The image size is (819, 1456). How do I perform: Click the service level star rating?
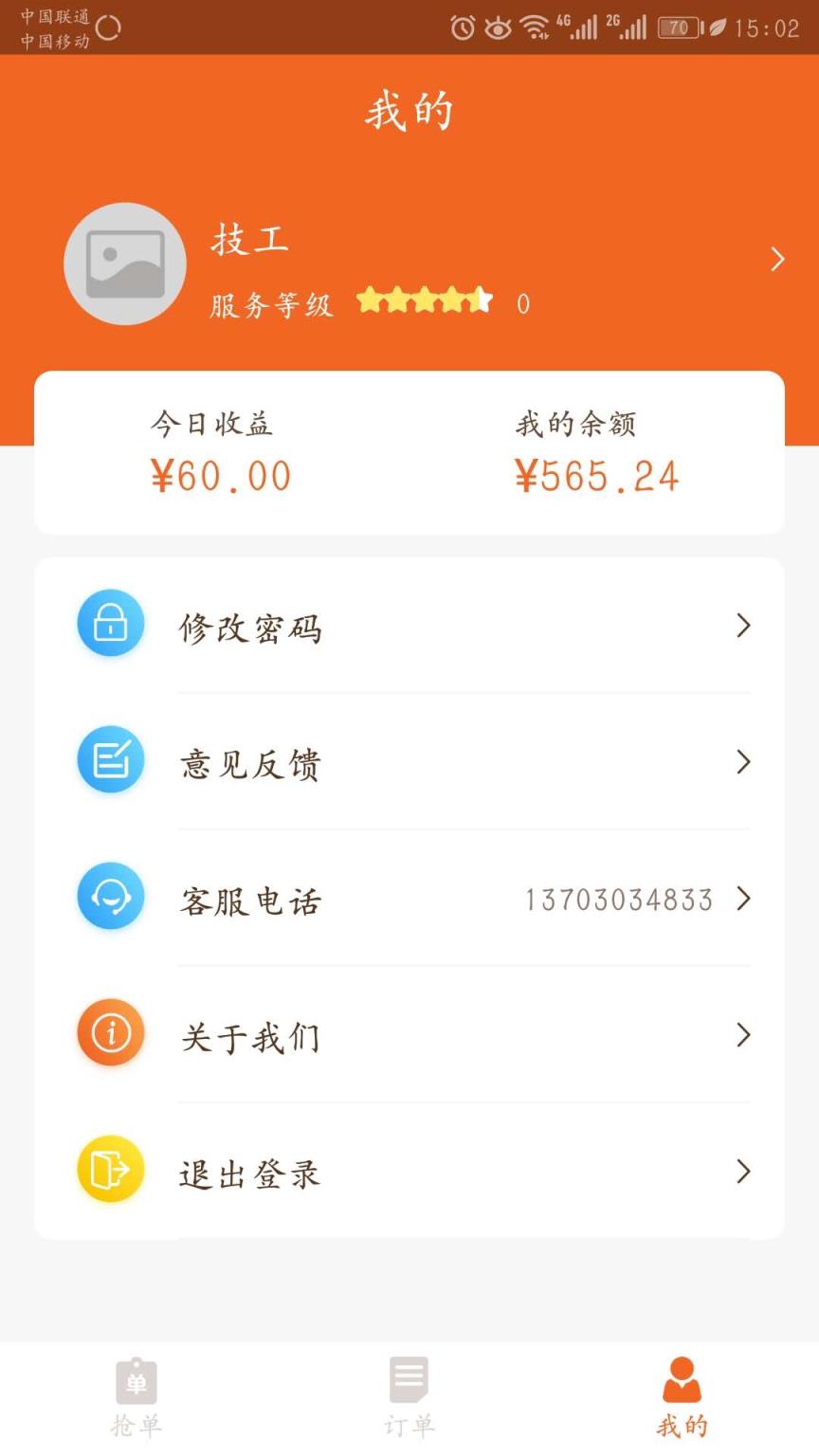(424, 300)
